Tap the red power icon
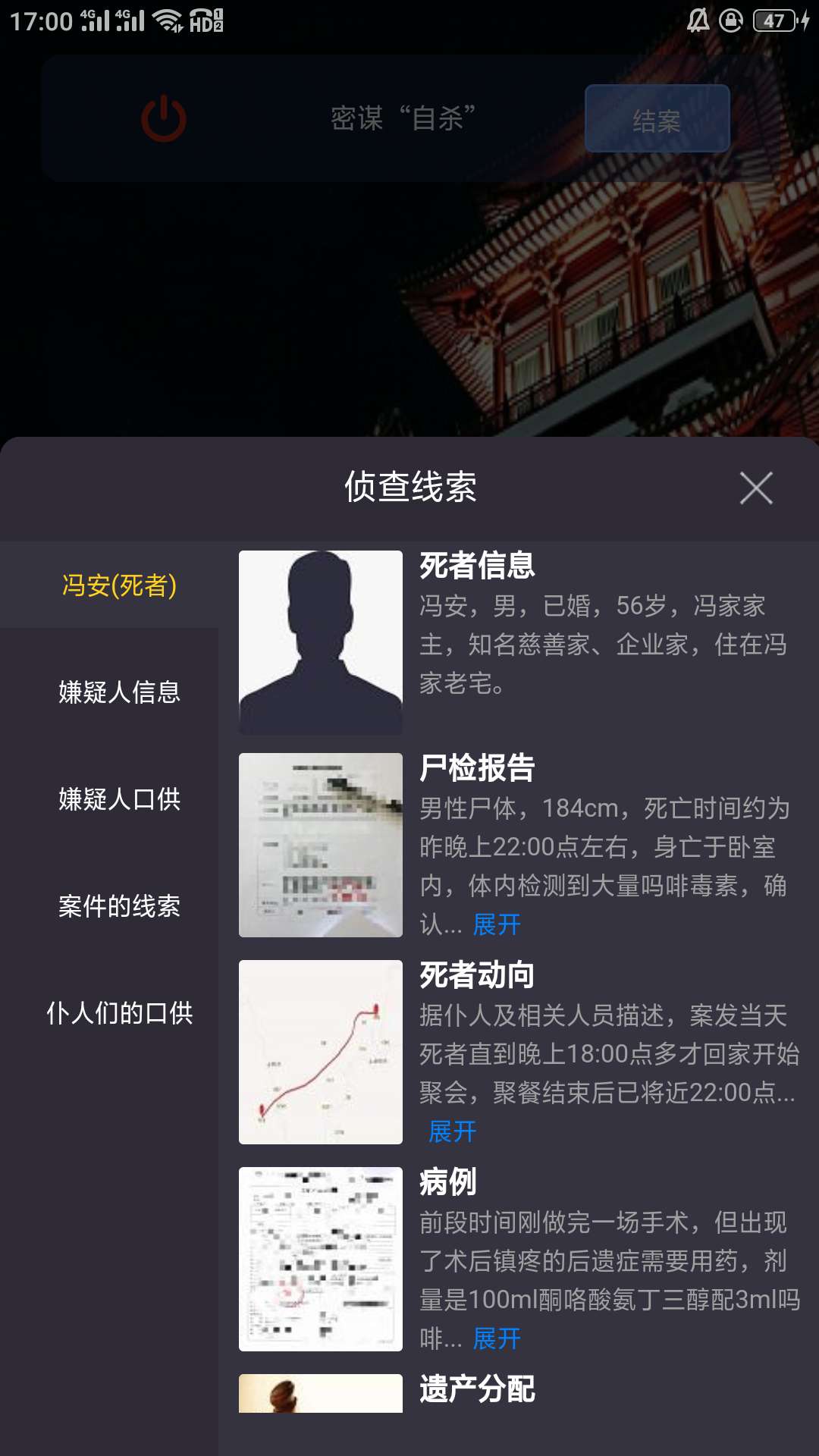This screenshot has height=1456, width=819. [164, 119]
